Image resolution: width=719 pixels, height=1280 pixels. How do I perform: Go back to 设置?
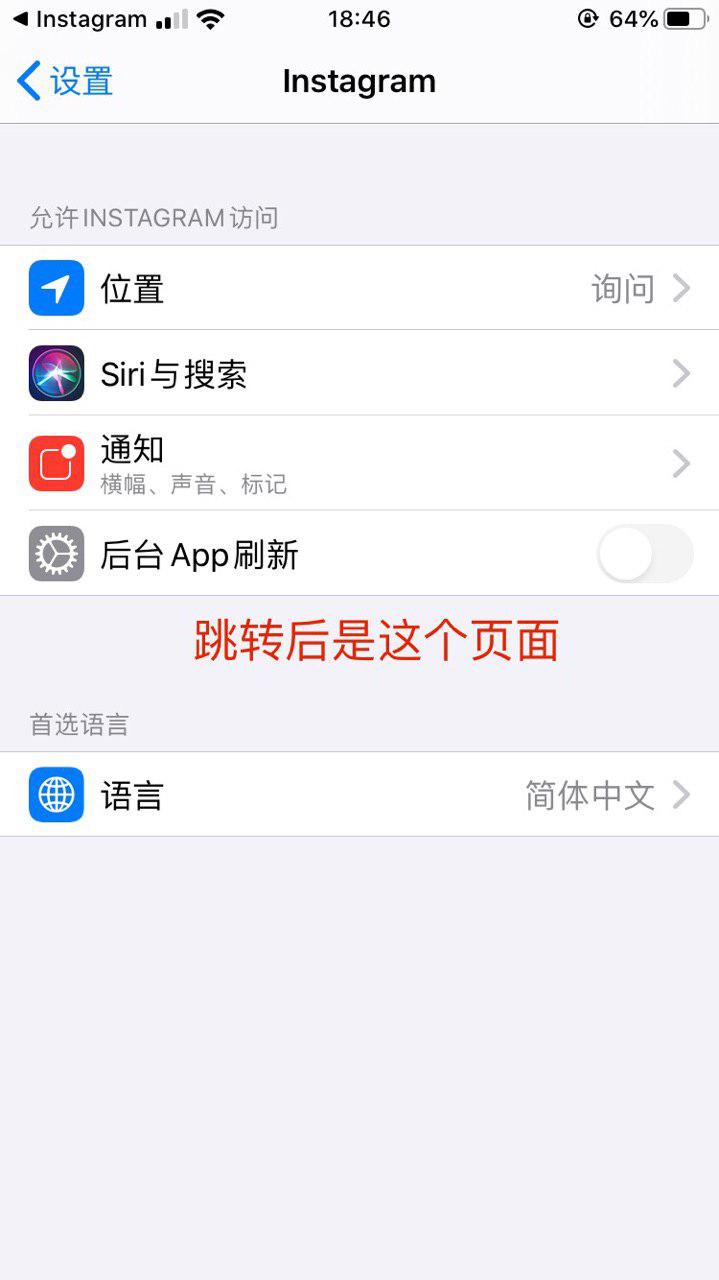pyautogui.click(x=66, y=81)
